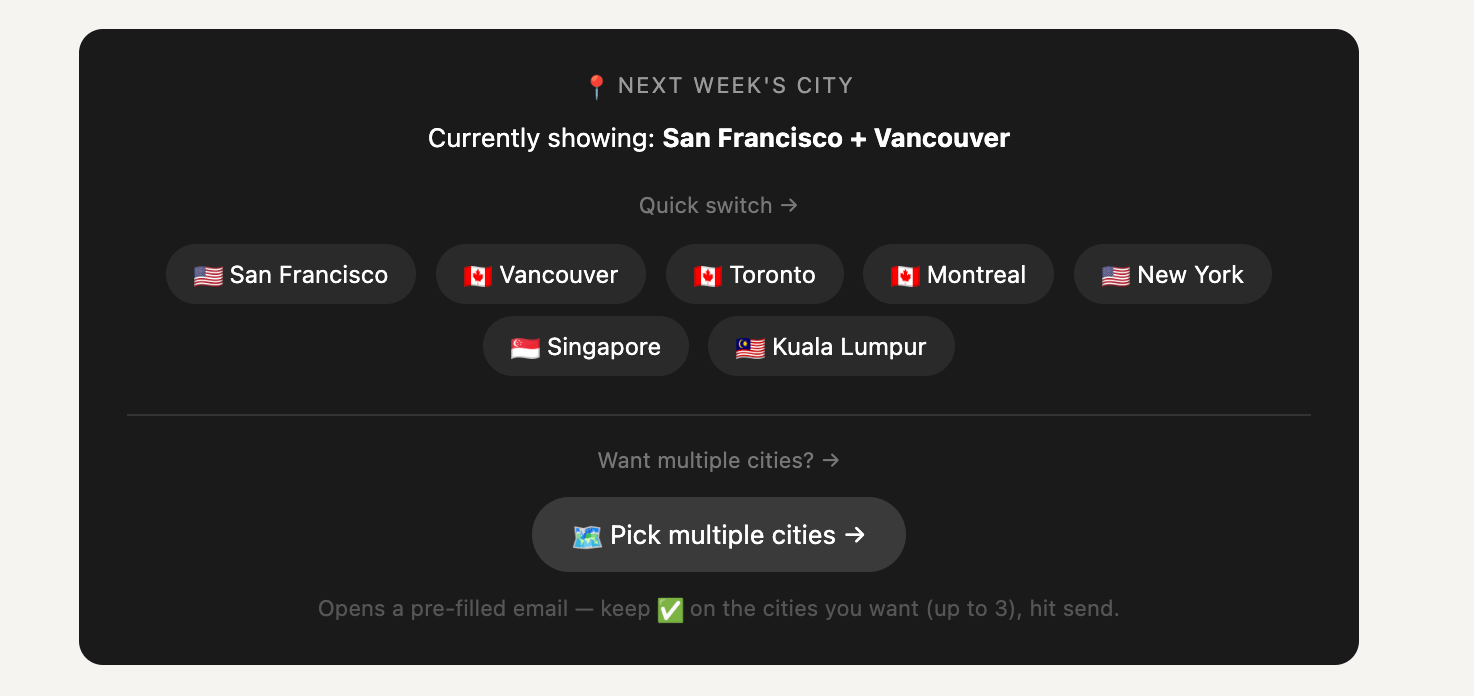Select Singapore as next week's city
Image resolution: width=1474 pixels, height=696 pixels.
[586, 346]
